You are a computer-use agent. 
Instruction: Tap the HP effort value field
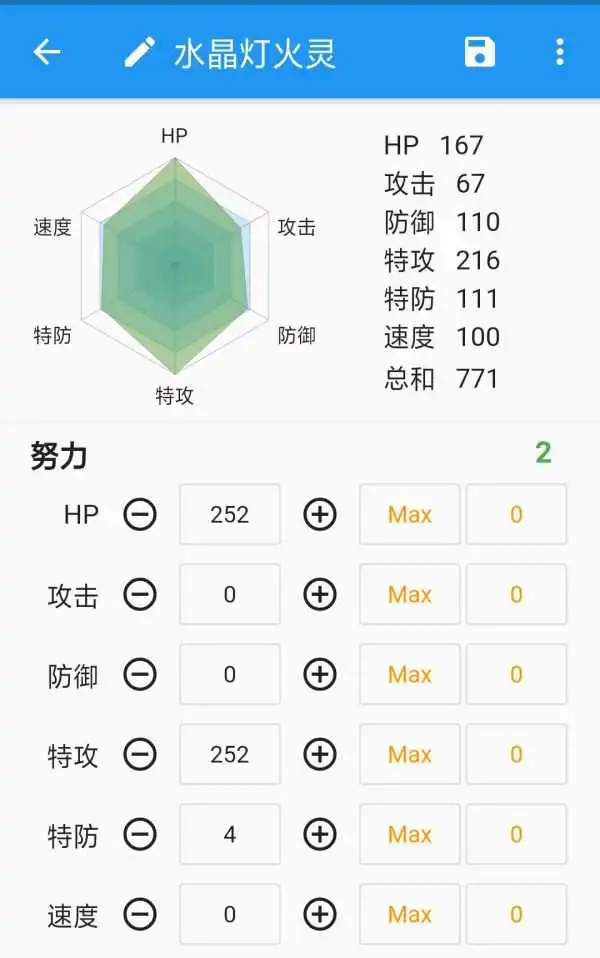click(230, 515)
